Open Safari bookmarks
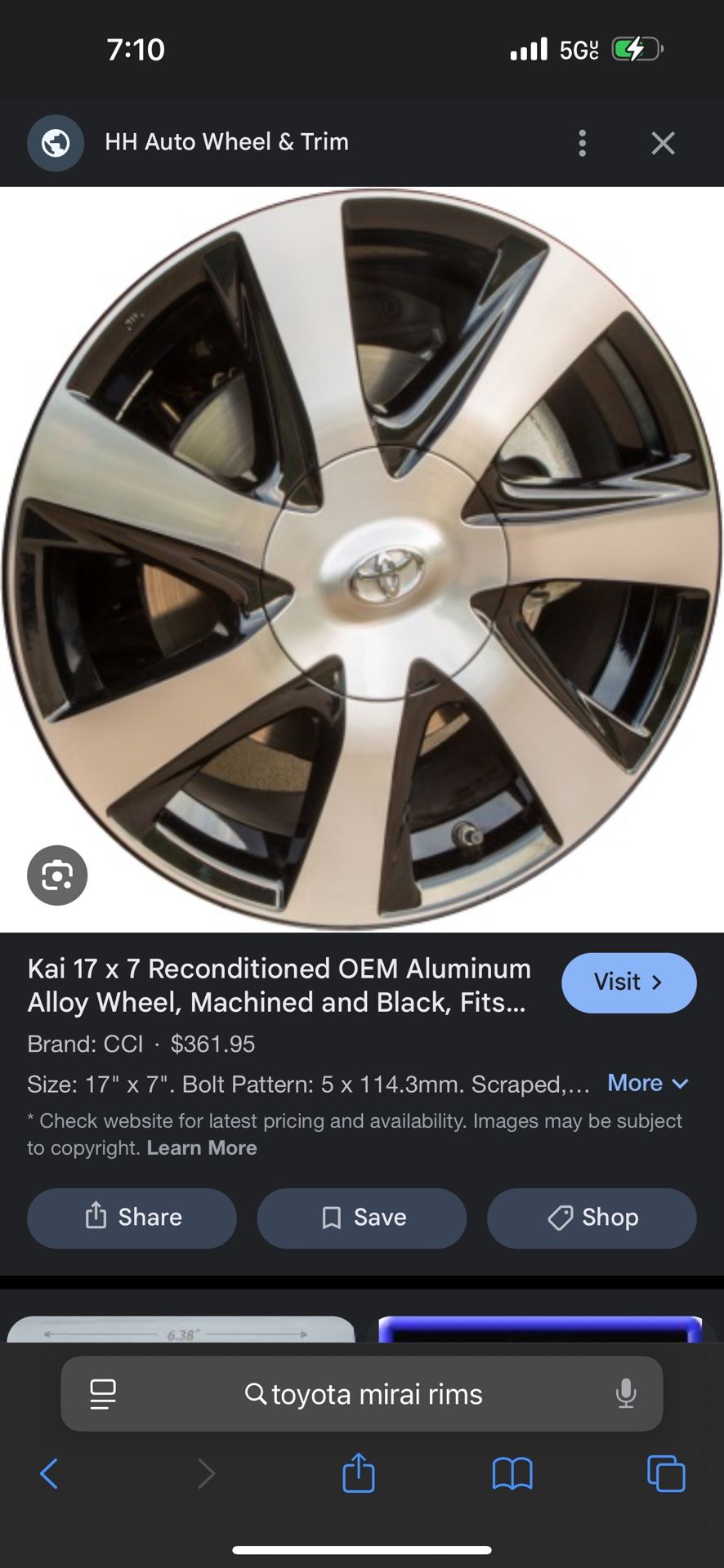 pyautogui.click(x=512, y=1474)
